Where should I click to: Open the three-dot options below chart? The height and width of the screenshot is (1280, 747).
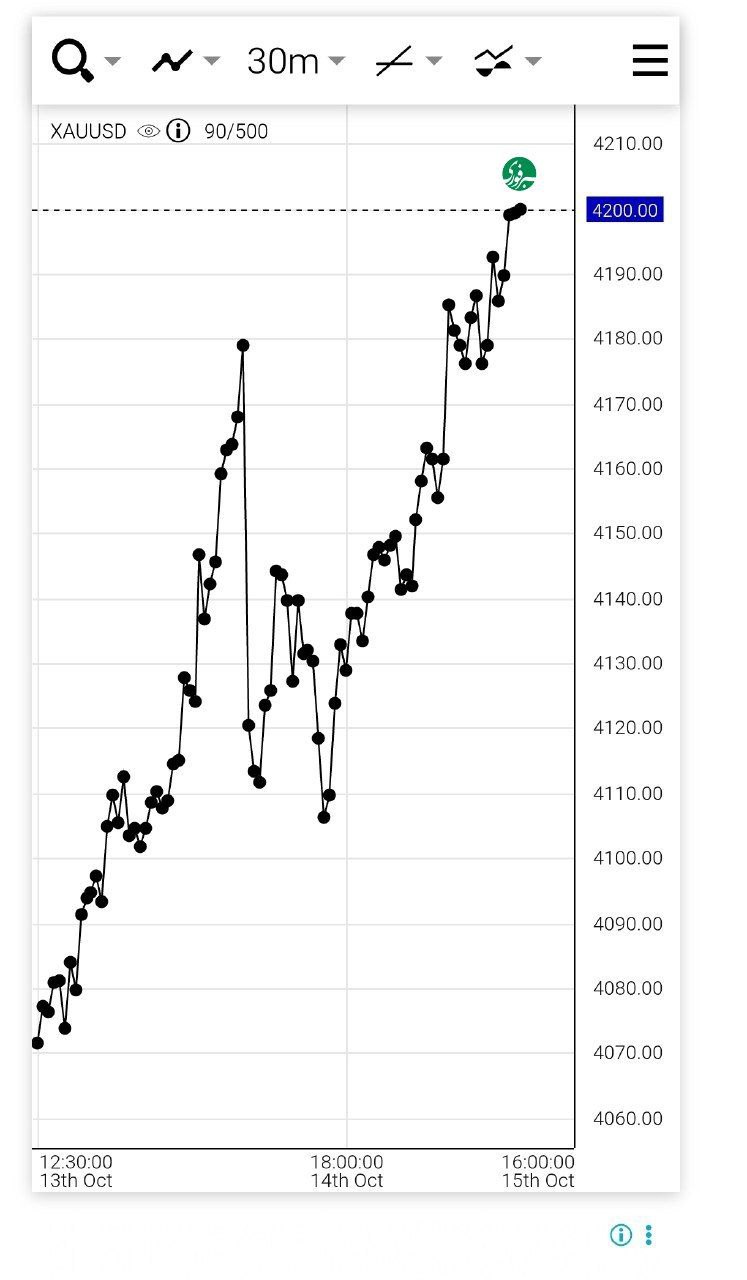[649, 1235]
